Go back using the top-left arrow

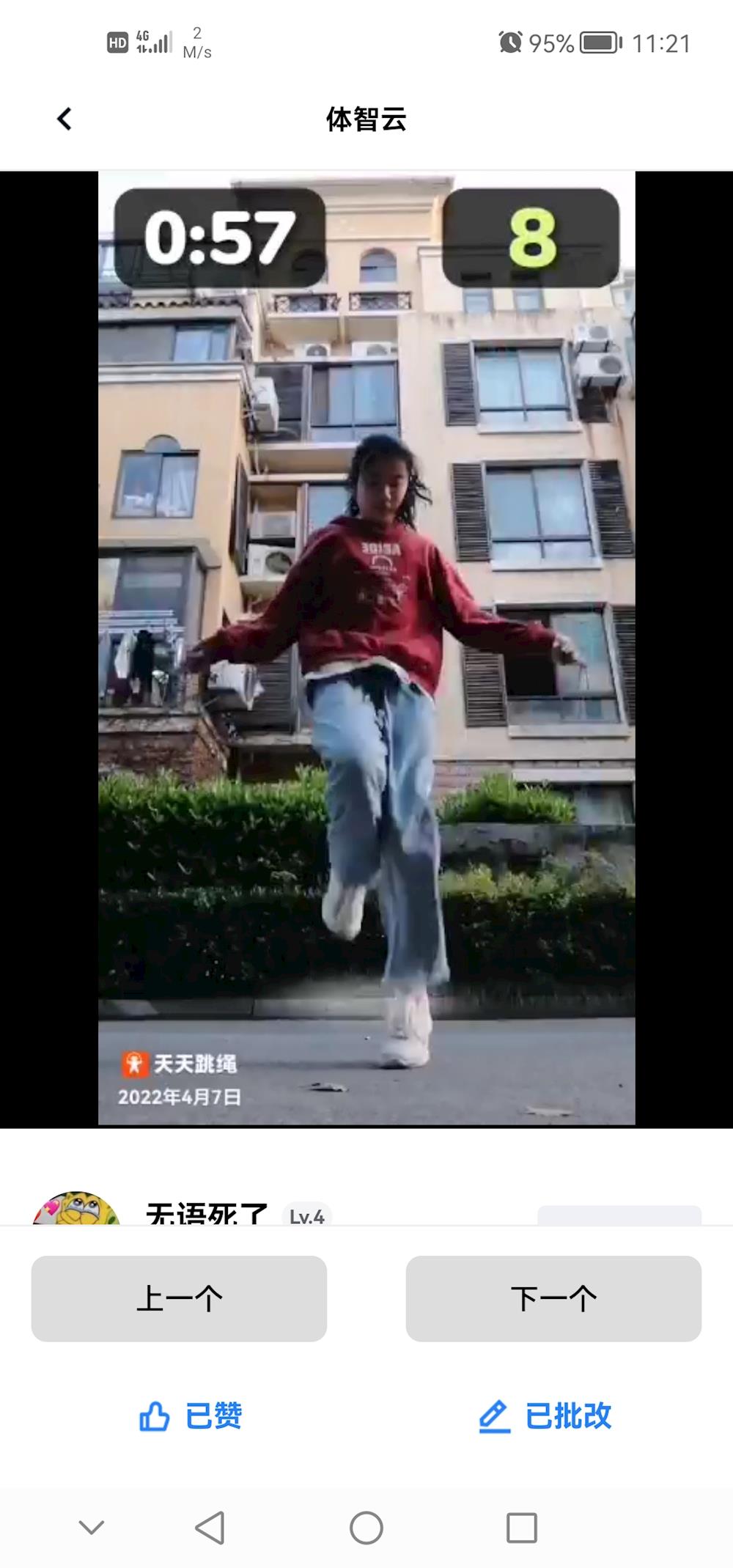point(65,119)
